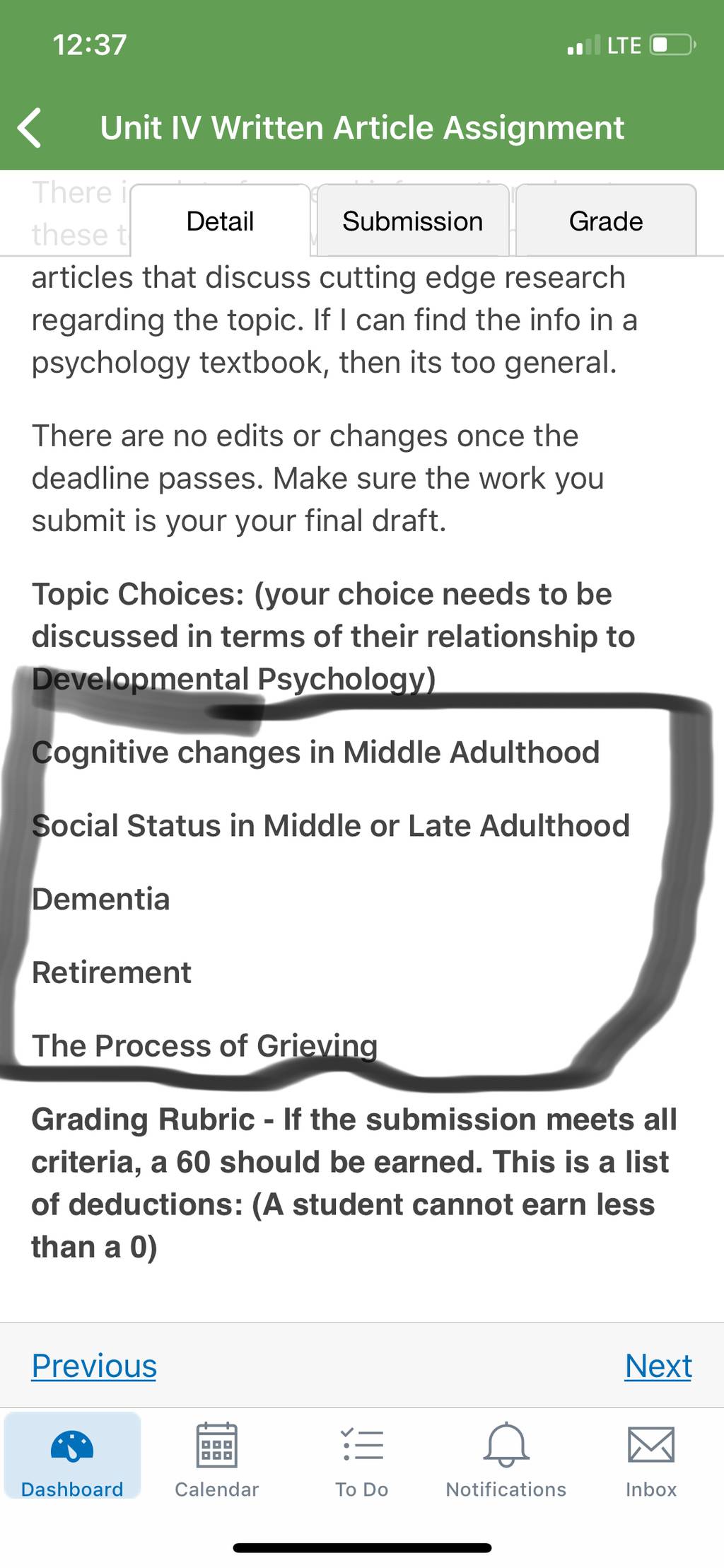Viewport: 724px width, 1568px height.
Task: Select the Detail tab
Action: click(220, 221)
